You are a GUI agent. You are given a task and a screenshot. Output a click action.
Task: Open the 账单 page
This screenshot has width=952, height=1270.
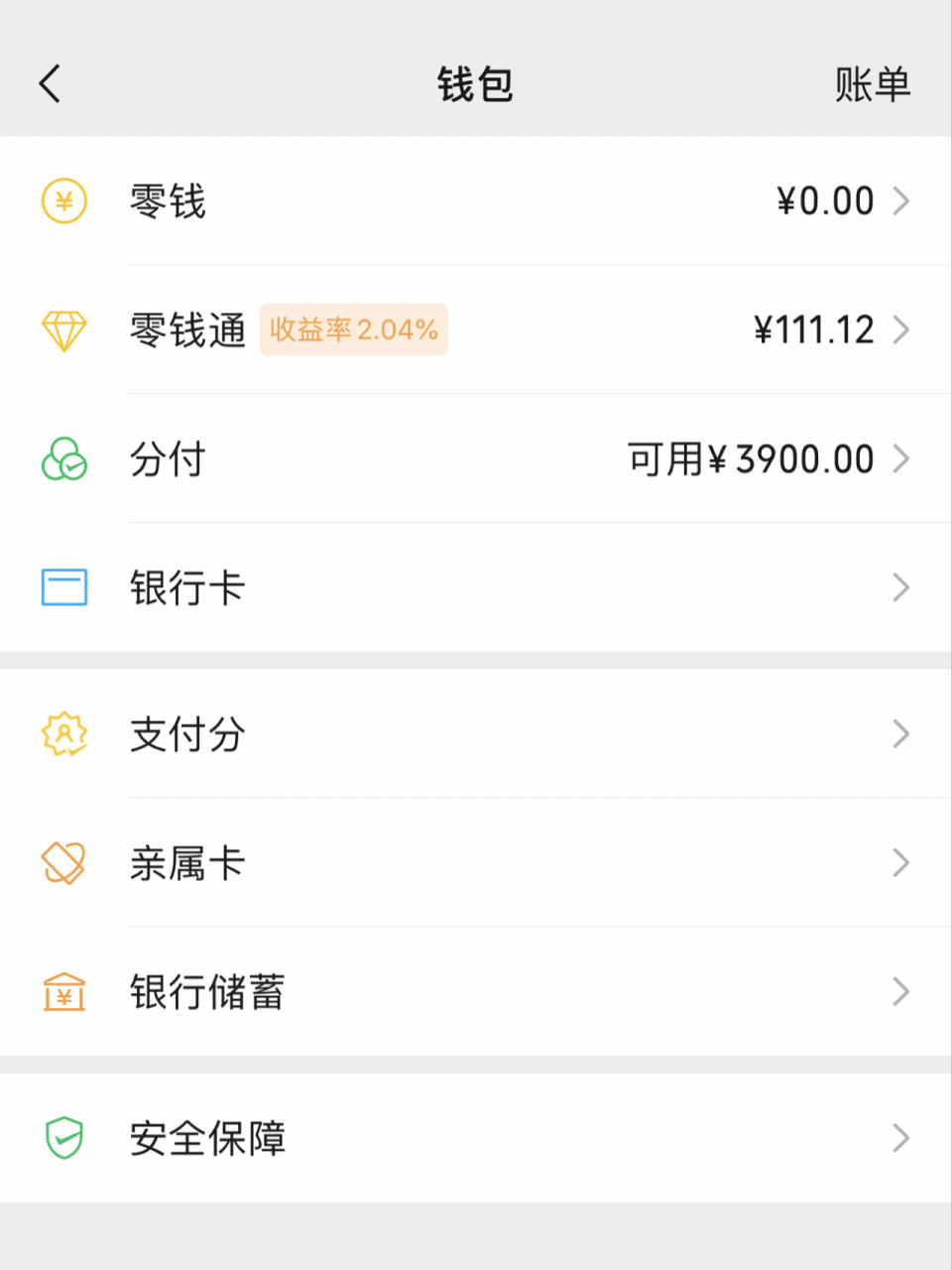pyautogui.click(x=873, y=85)
